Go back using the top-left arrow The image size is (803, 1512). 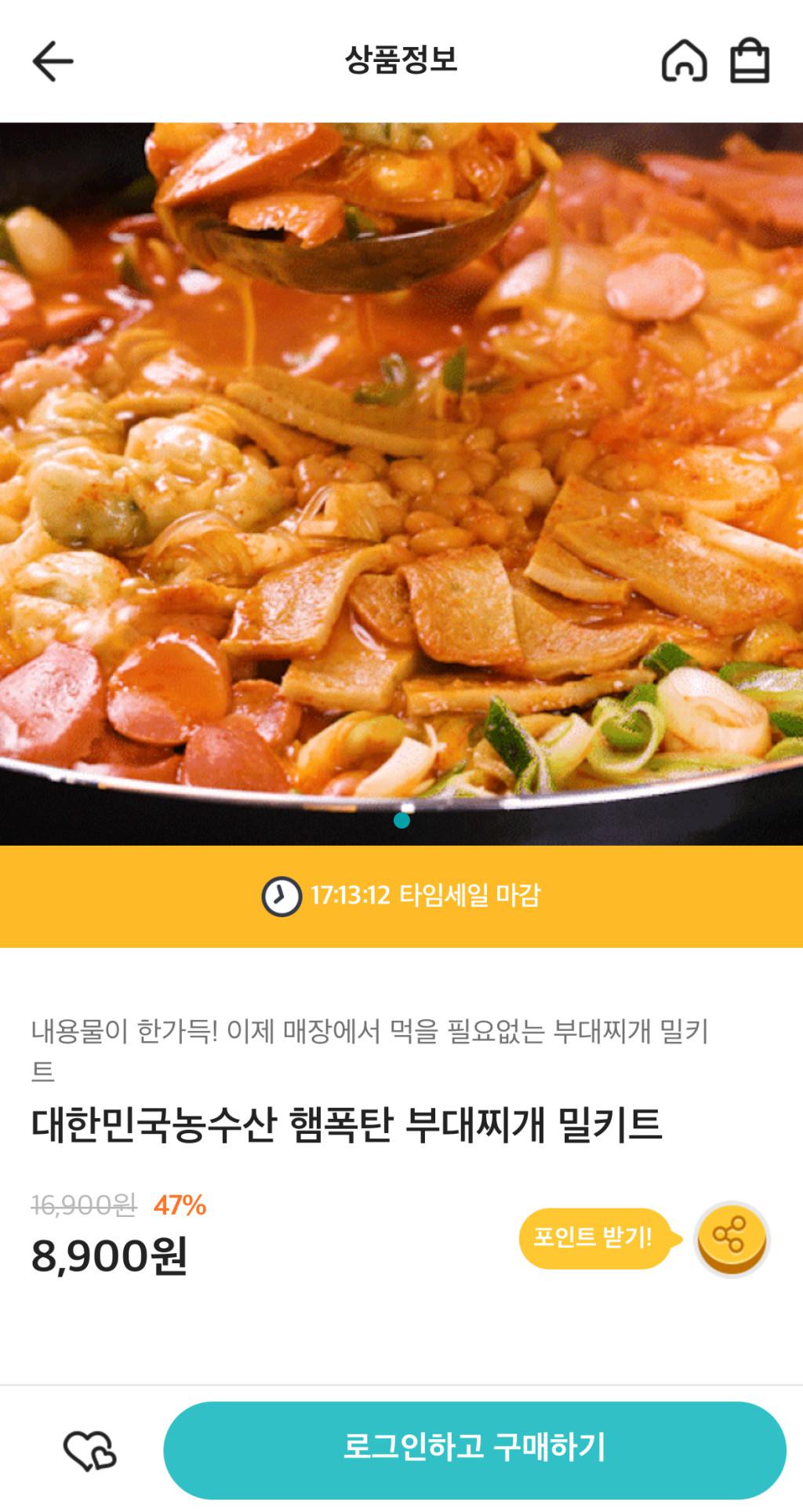tap(53, 61)
